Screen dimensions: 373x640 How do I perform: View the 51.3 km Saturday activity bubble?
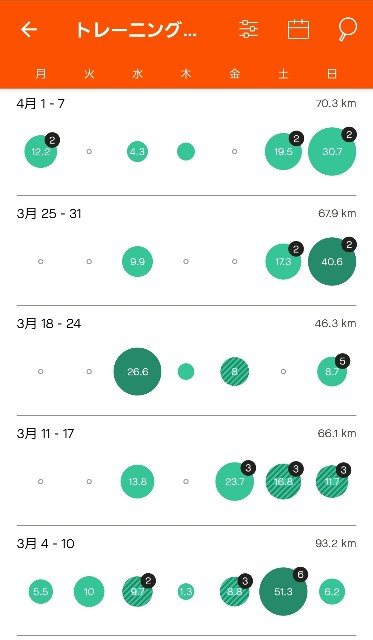click(x=283, y=591)
